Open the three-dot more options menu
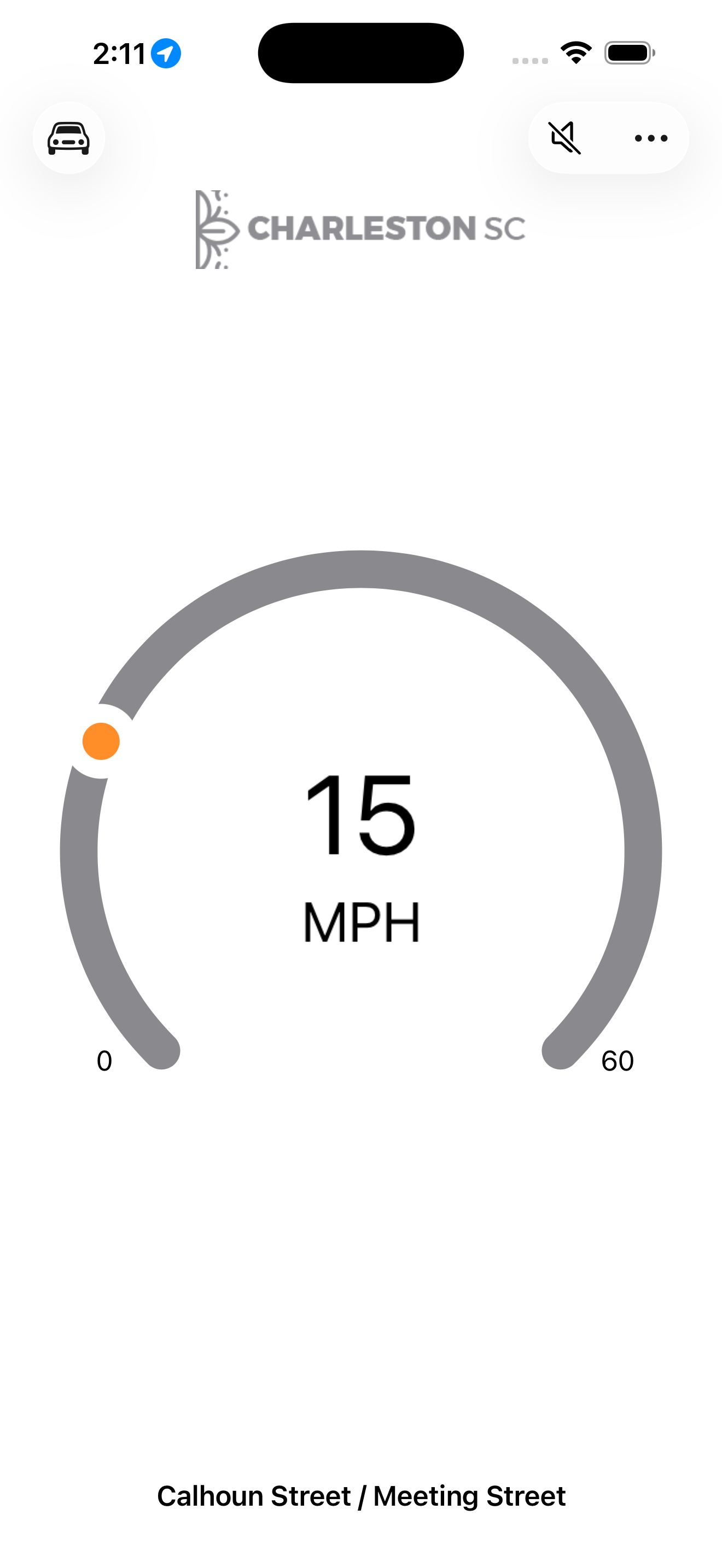Screen dimensions: 722x1568 click(x=650, y=138)
